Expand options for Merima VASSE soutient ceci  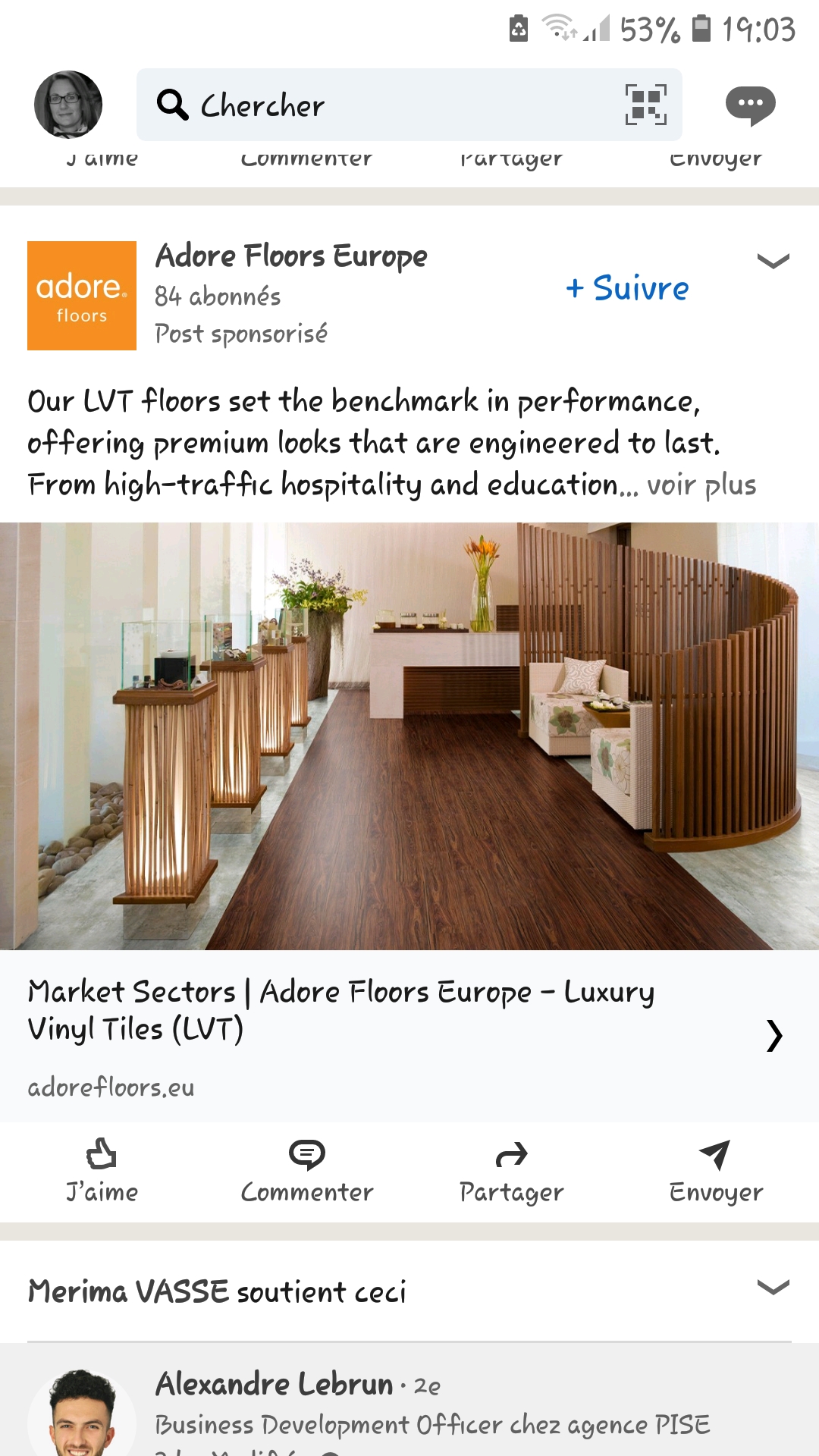pyautogui.click(x=773, y=1288)
